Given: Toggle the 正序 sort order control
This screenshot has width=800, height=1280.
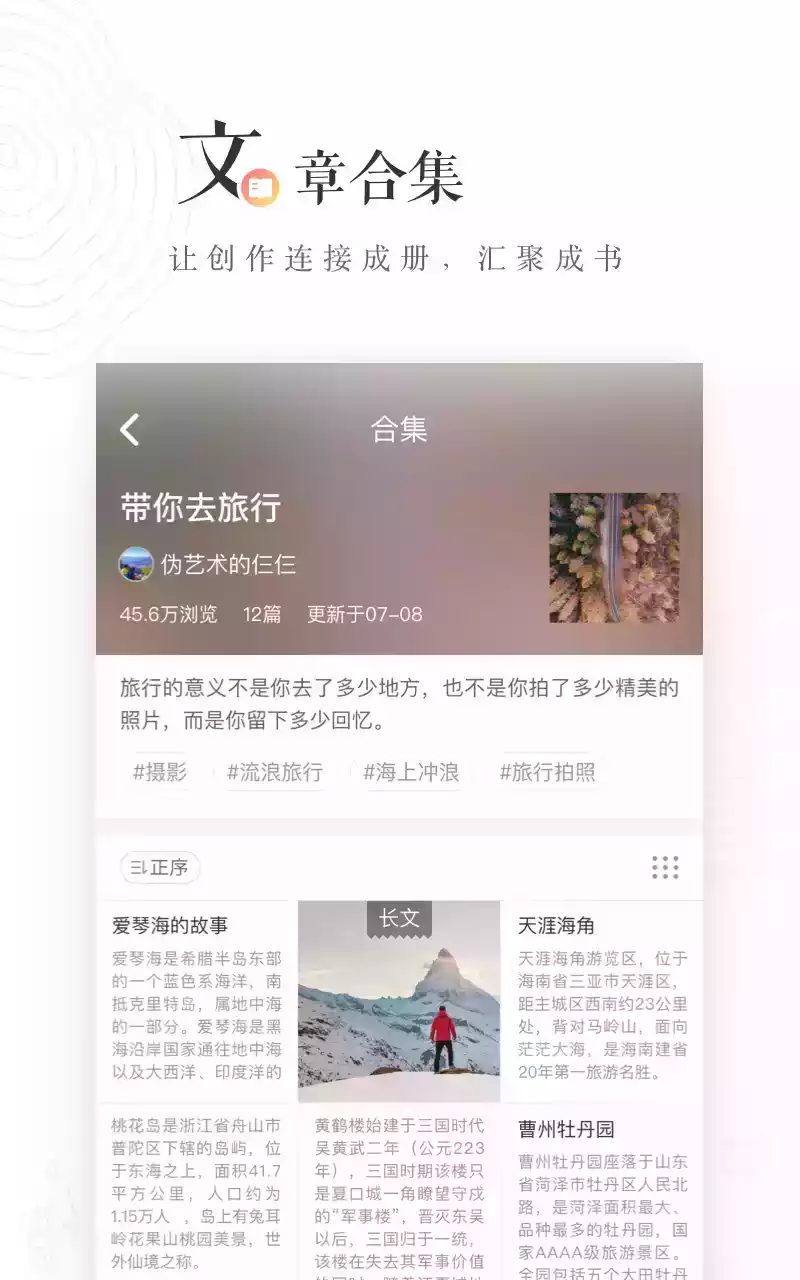Looking at the screenshot, I should click(x=158, y=868).
